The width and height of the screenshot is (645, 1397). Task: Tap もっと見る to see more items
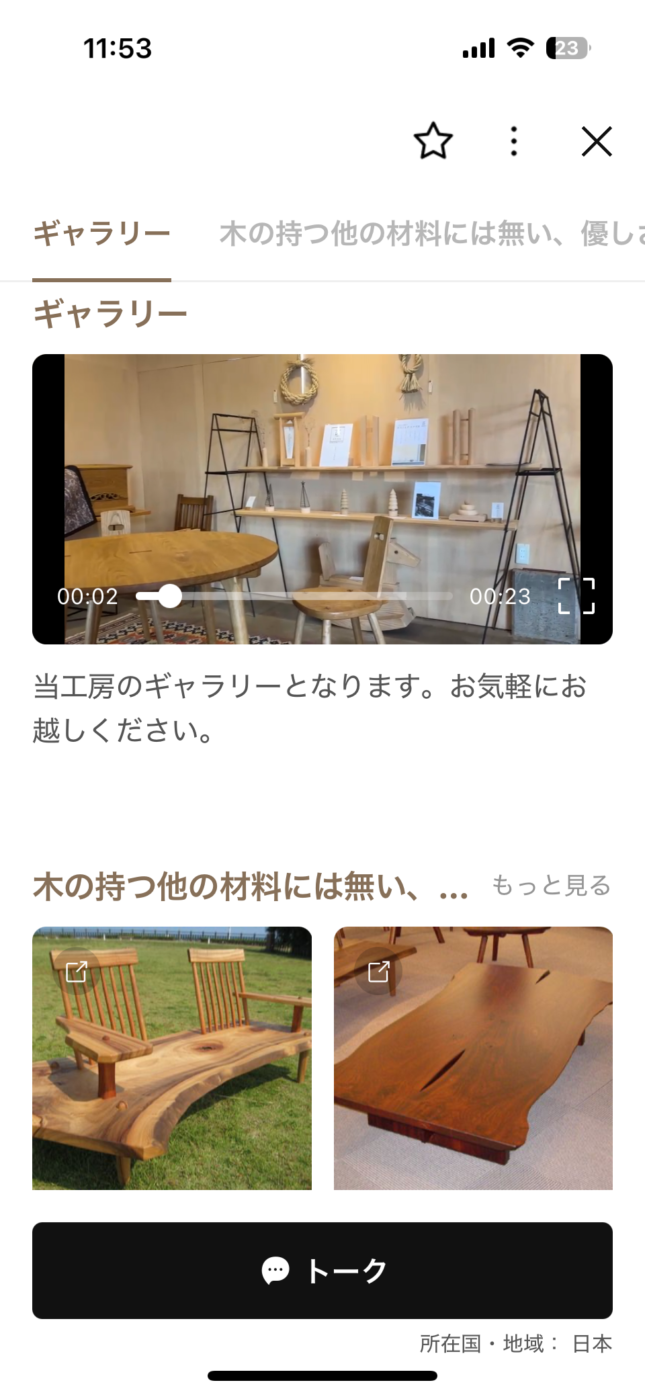click(x=551, y=886)
